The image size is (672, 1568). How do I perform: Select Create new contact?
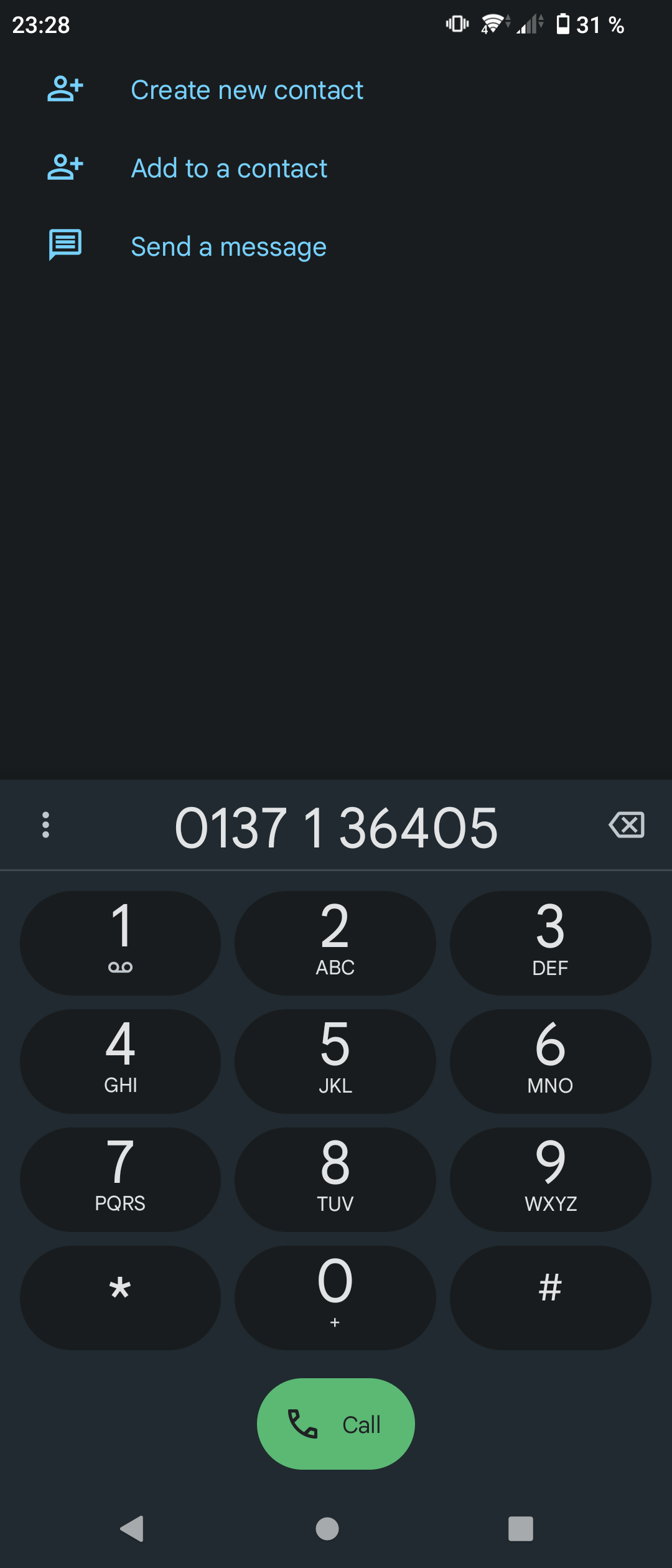point(246,90)
